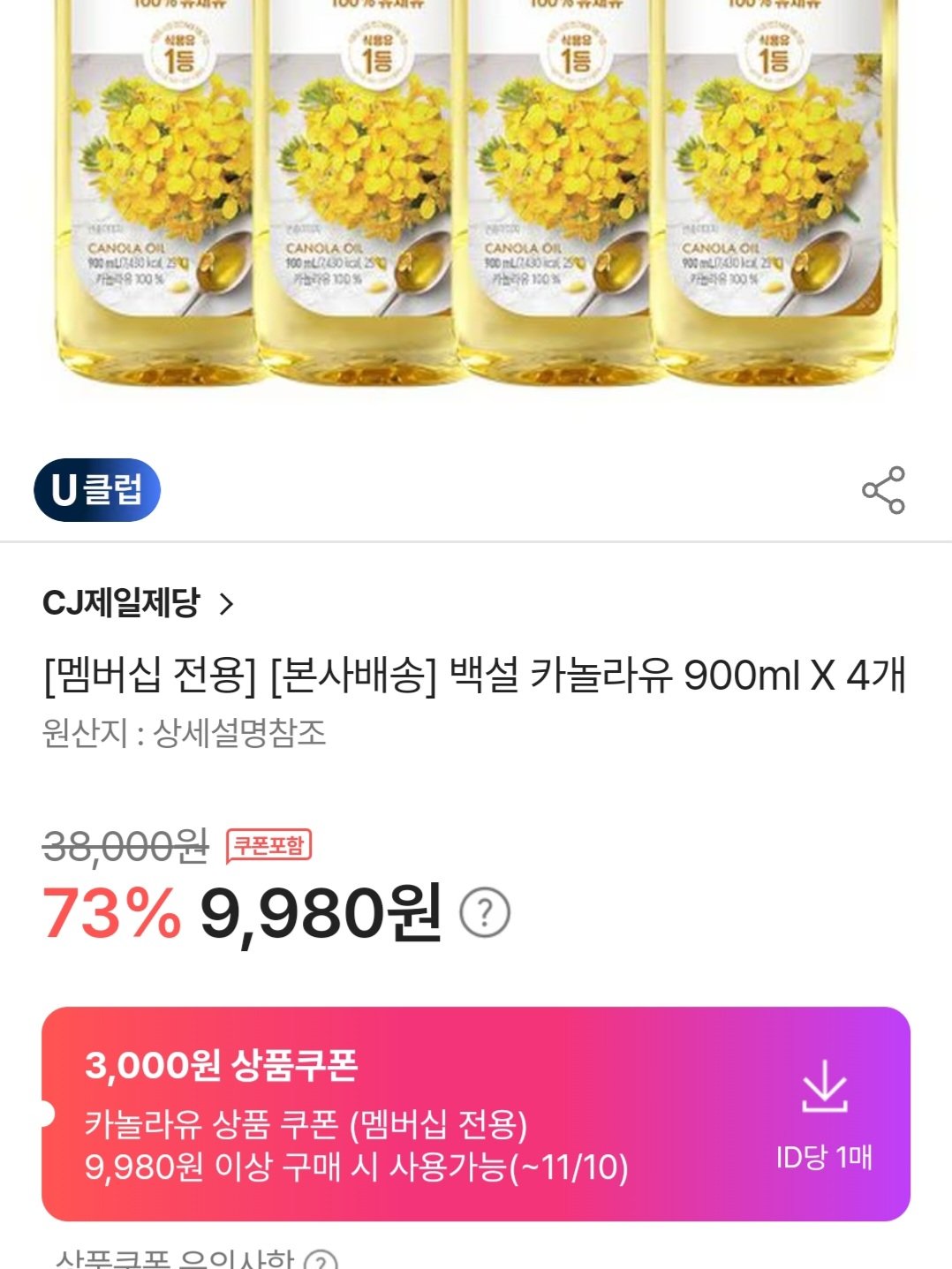Open the CJ제일제당 brand page
952x1269 pixels.
[x=139, y=604]
